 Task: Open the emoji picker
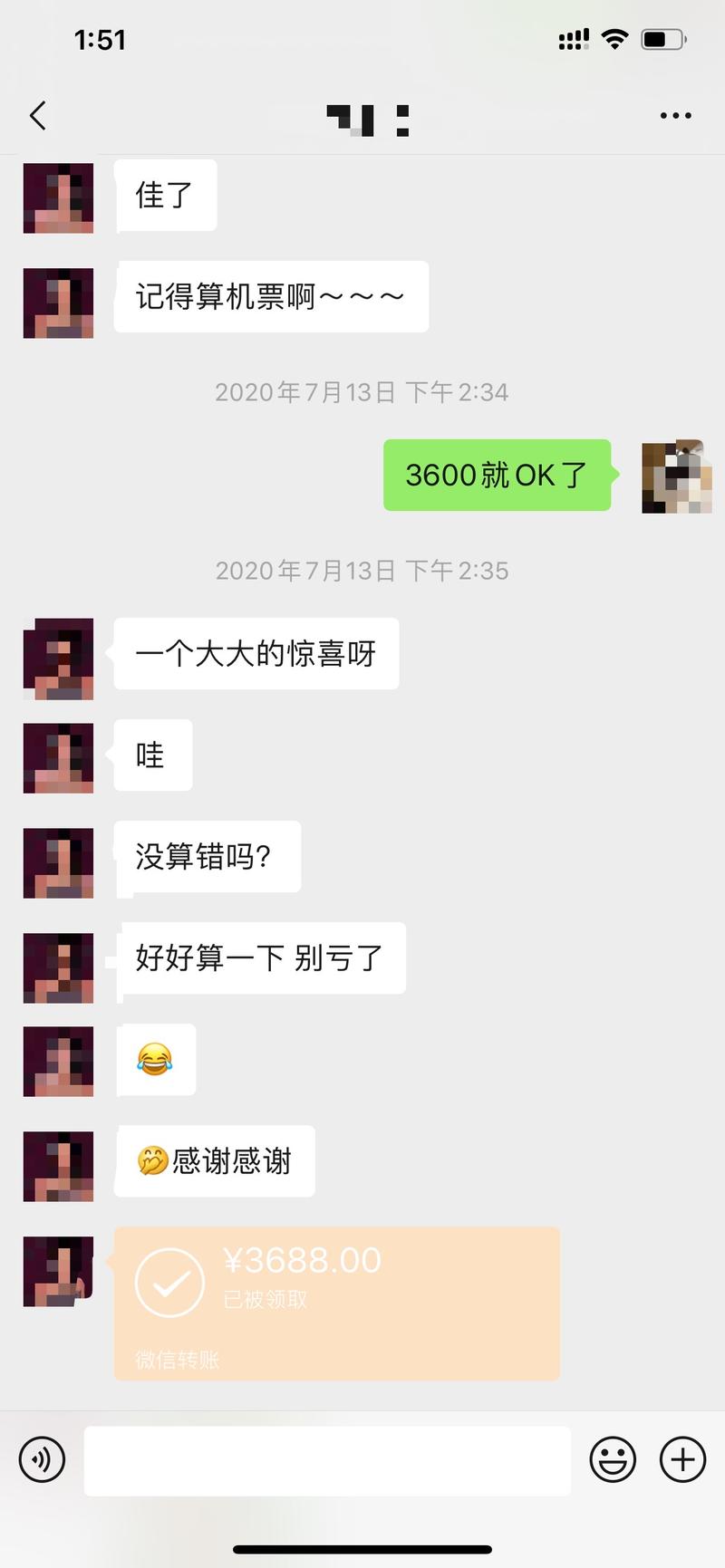(x=613, y=1457)
